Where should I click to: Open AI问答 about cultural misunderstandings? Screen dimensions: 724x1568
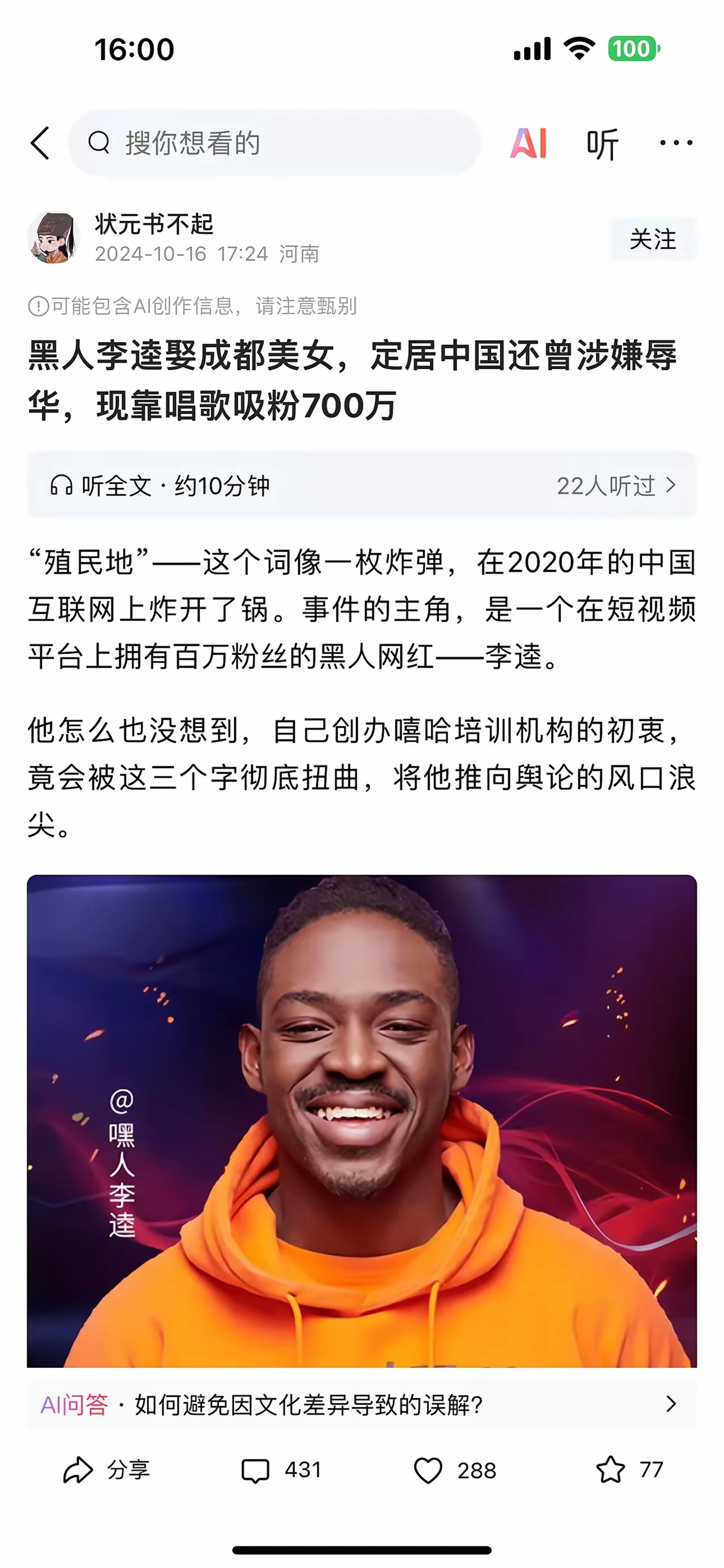pos(361,1404)
